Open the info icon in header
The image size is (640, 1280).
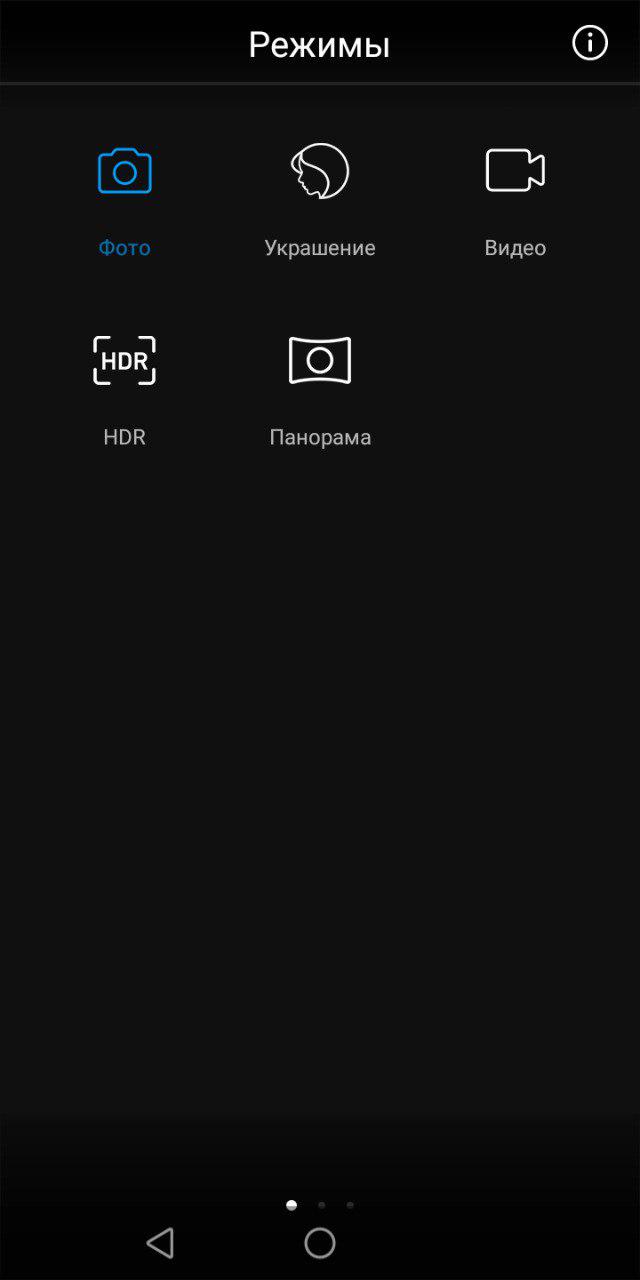589,43
